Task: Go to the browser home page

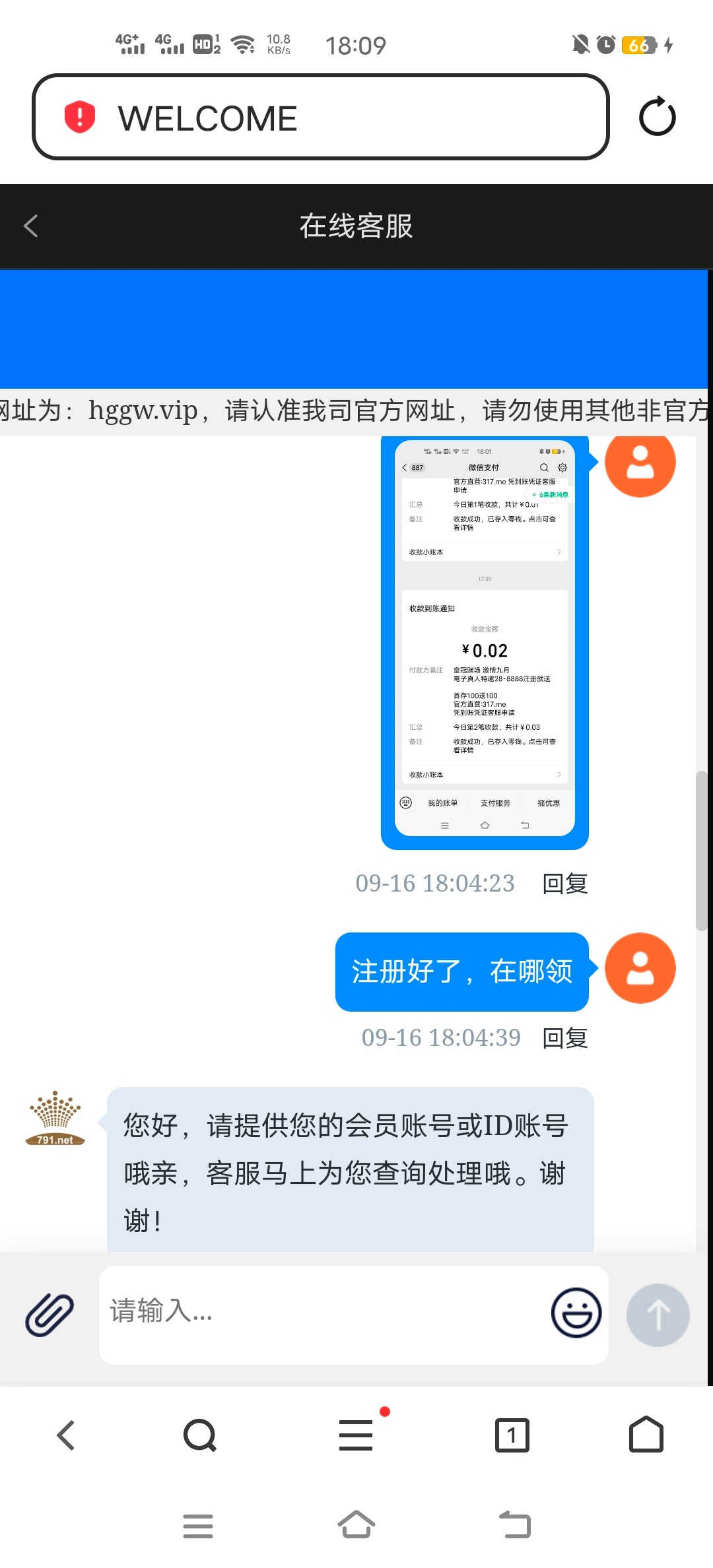Action: tap(646, 1435)
